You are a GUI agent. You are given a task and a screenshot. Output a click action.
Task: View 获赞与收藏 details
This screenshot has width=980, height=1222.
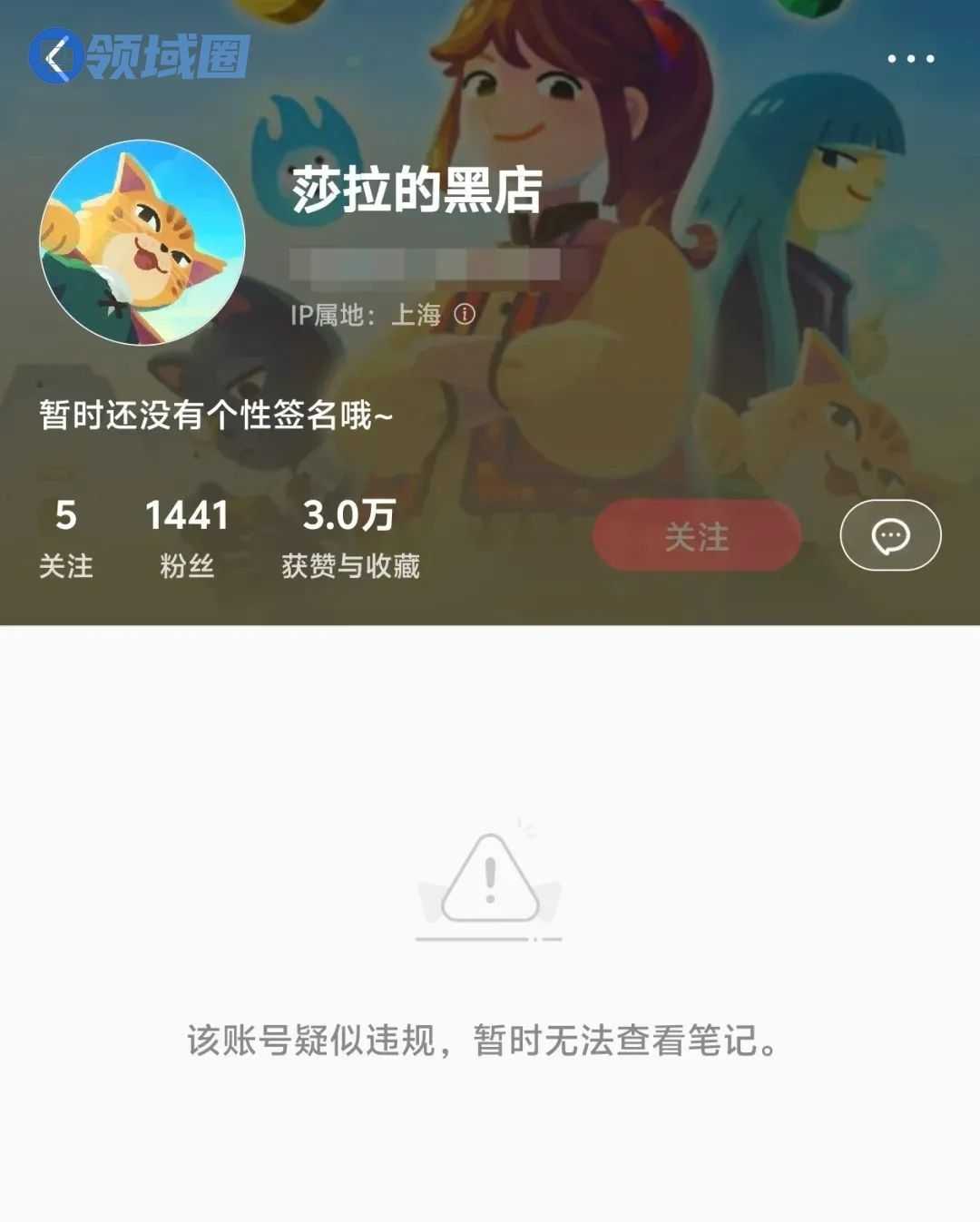tap(349, 537)
